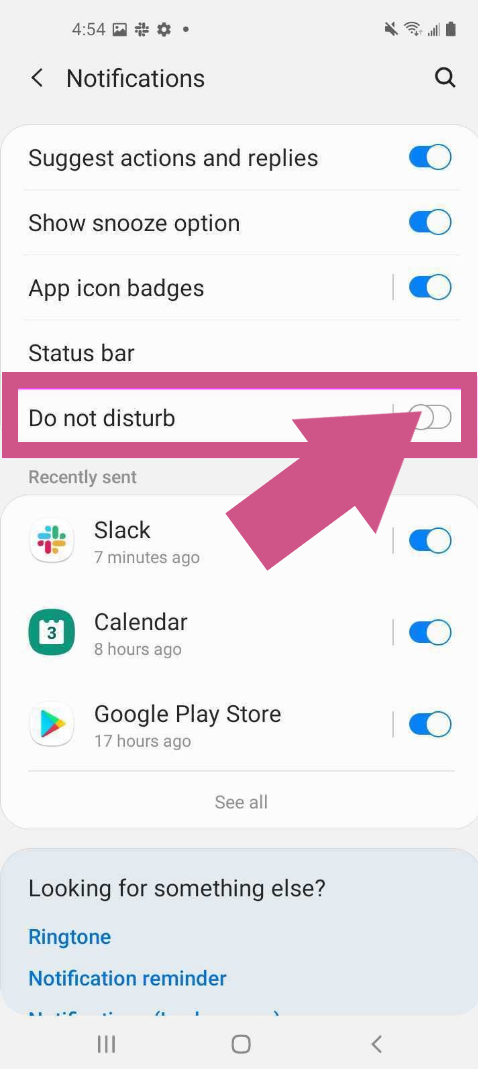Turn off App icon badges switch
478x1069 pixels.
click(430, 287)
